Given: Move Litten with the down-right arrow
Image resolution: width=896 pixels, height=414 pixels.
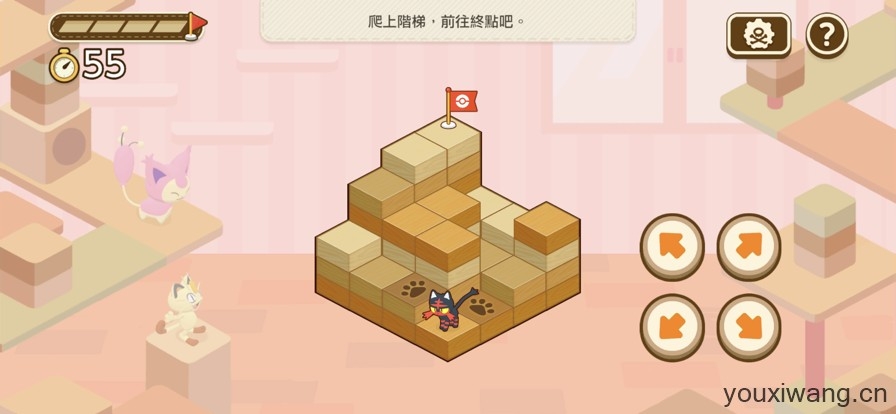Looking at the screenshot, I should pos(749,326).
